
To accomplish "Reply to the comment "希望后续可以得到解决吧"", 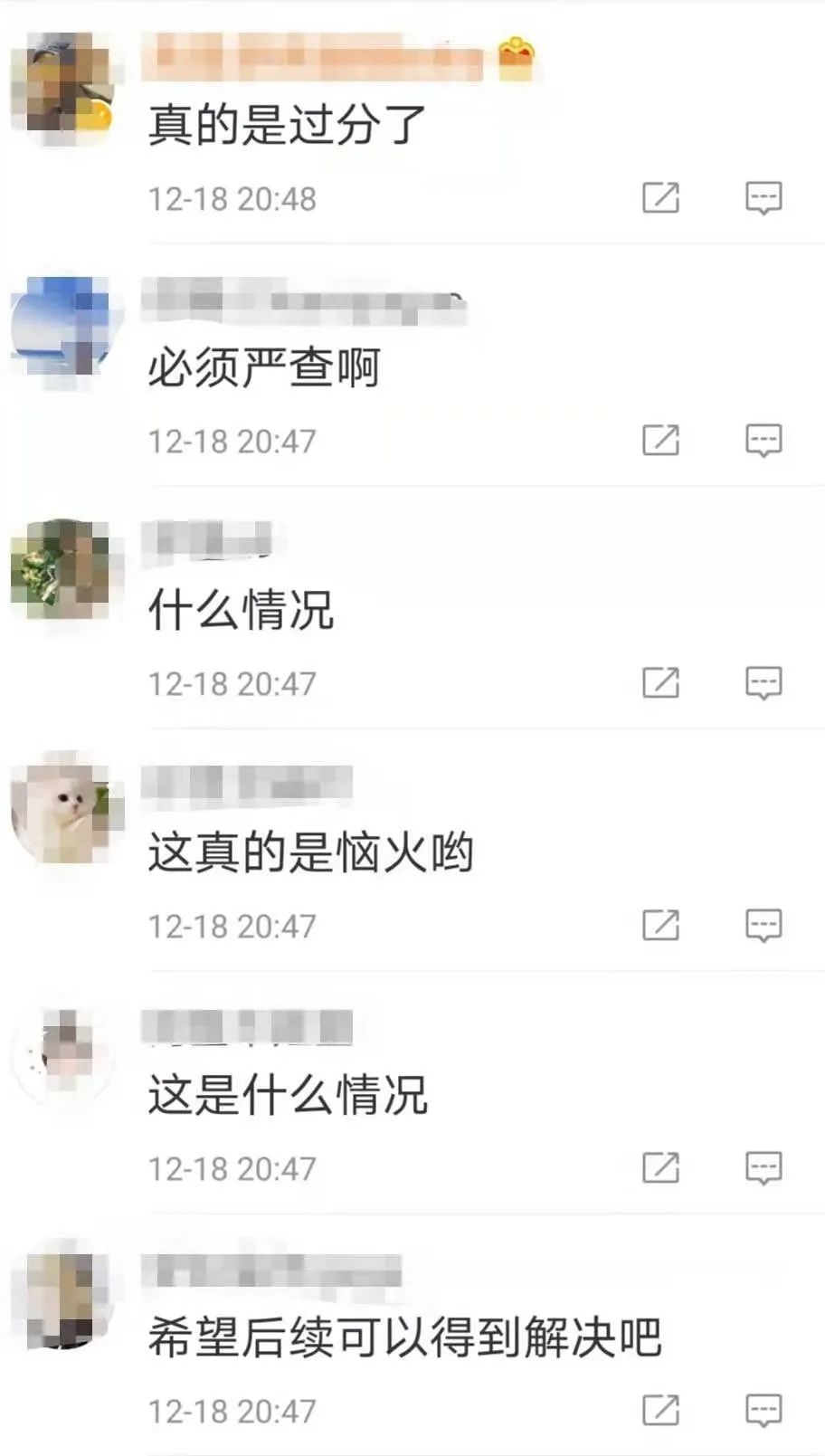I will coord(763,1410).
